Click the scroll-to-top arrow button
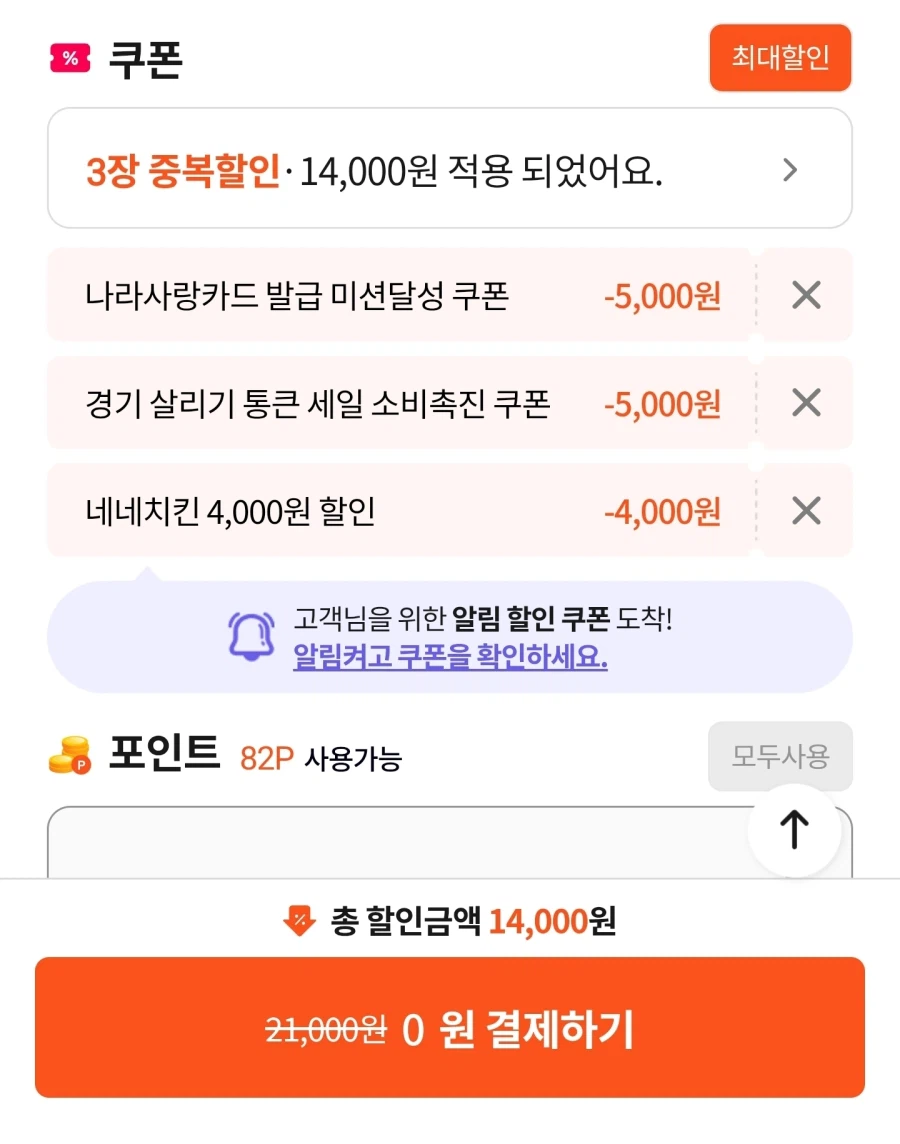Viewport: 900px width, 1144px height. pos(794,830)
